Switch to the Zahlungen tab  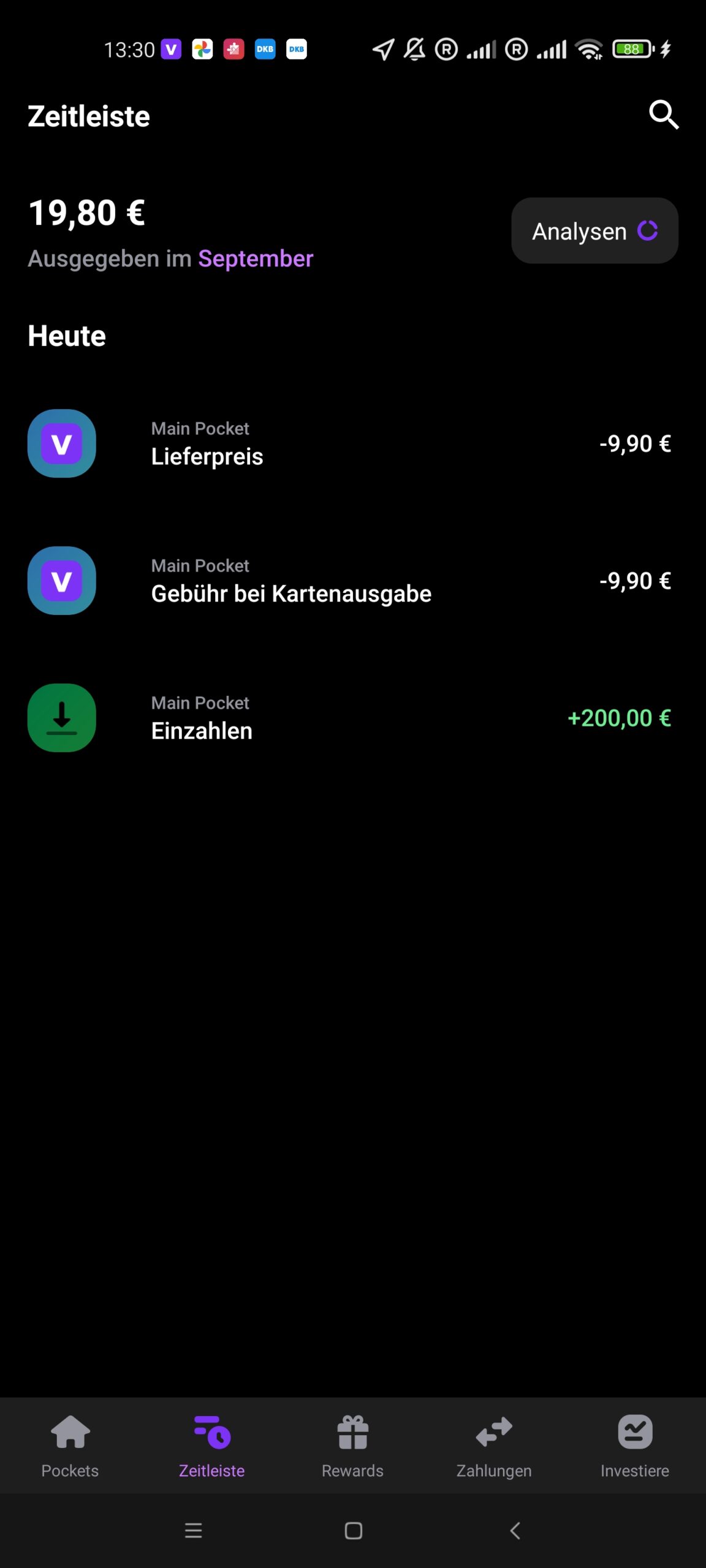[494, 1447]
